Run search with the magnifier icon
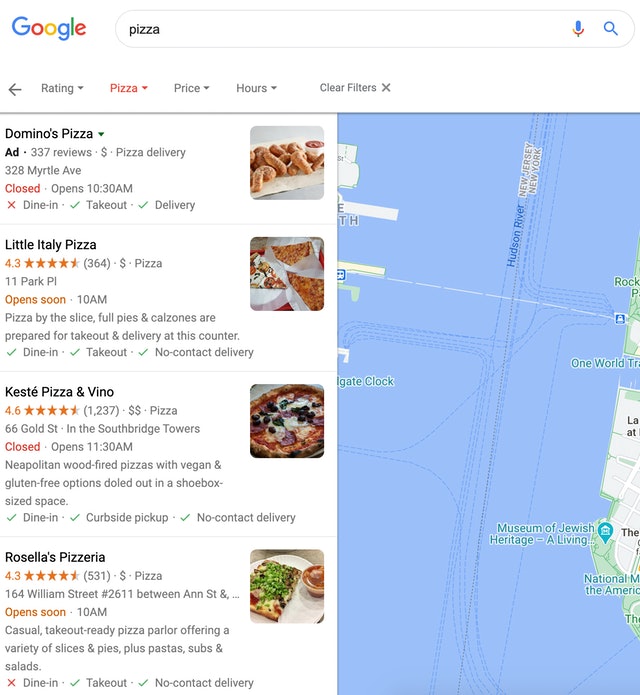640x695 pixels. coord(611,29)
